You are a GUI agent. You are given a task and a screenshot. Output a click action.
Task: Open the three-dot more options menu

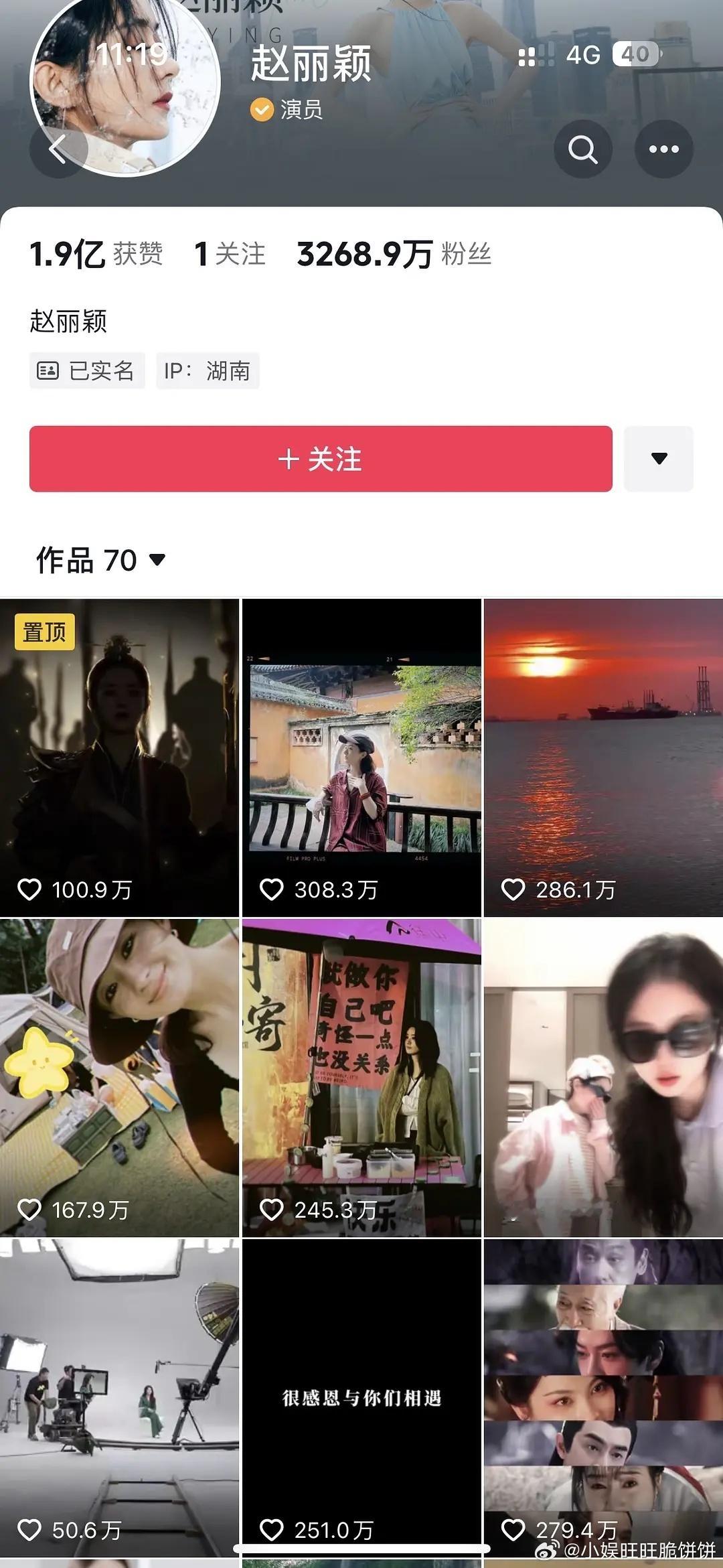663,149
